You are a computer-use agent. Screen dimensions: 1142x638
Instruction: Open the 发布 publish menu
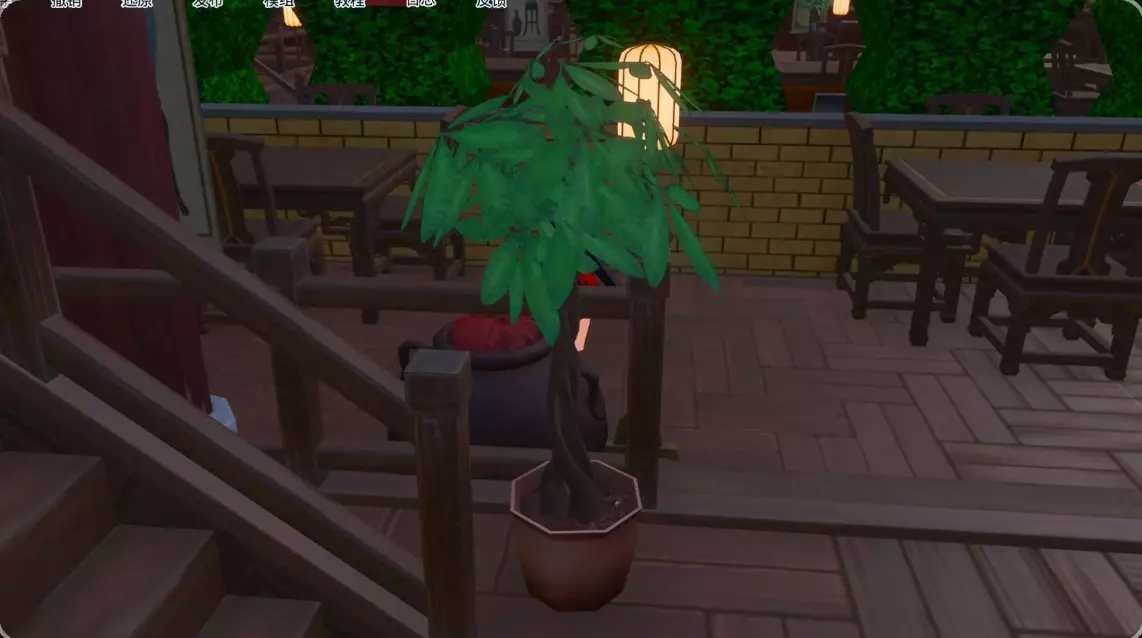(208, 3)
